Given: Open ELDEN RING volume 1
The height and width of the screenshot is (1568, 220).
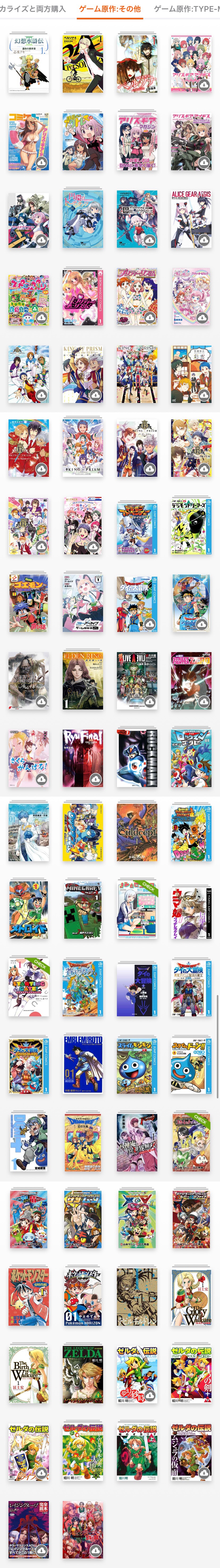Looking at the screenshot, I should tap(83, 681).
